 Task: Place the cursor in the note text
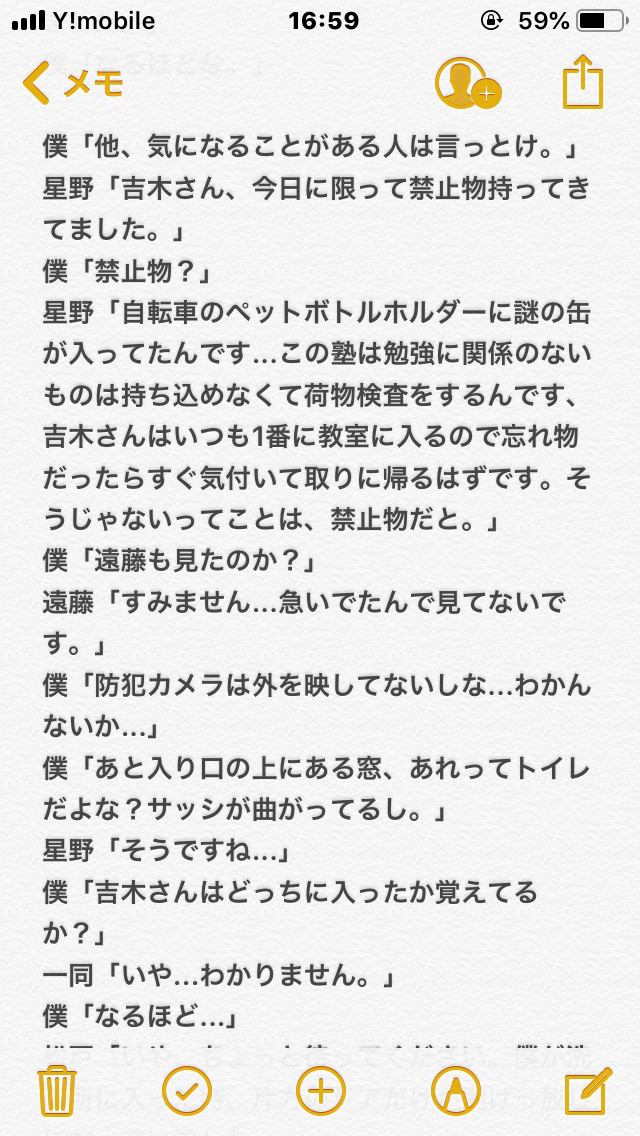coord(319,580)
